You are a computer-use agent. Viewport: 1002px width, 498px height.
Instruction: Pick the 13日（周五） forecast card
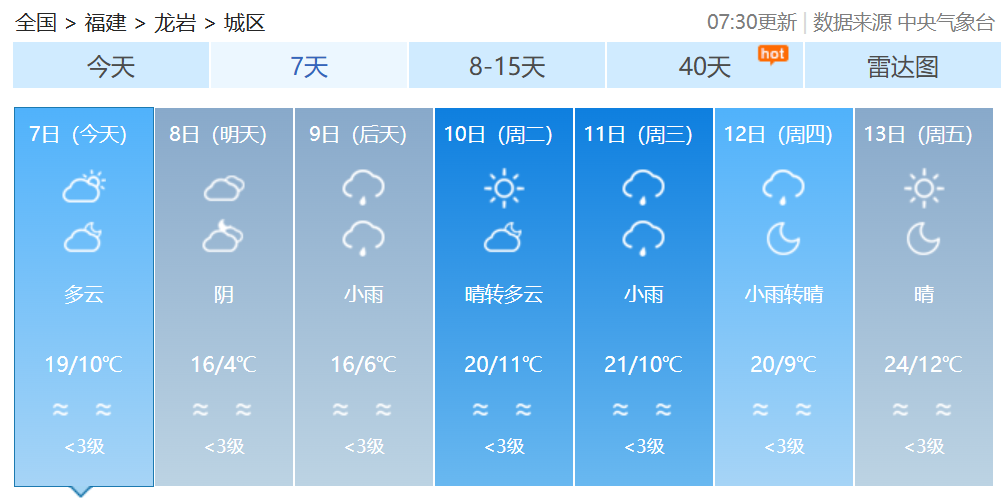[x=924, y=296]
